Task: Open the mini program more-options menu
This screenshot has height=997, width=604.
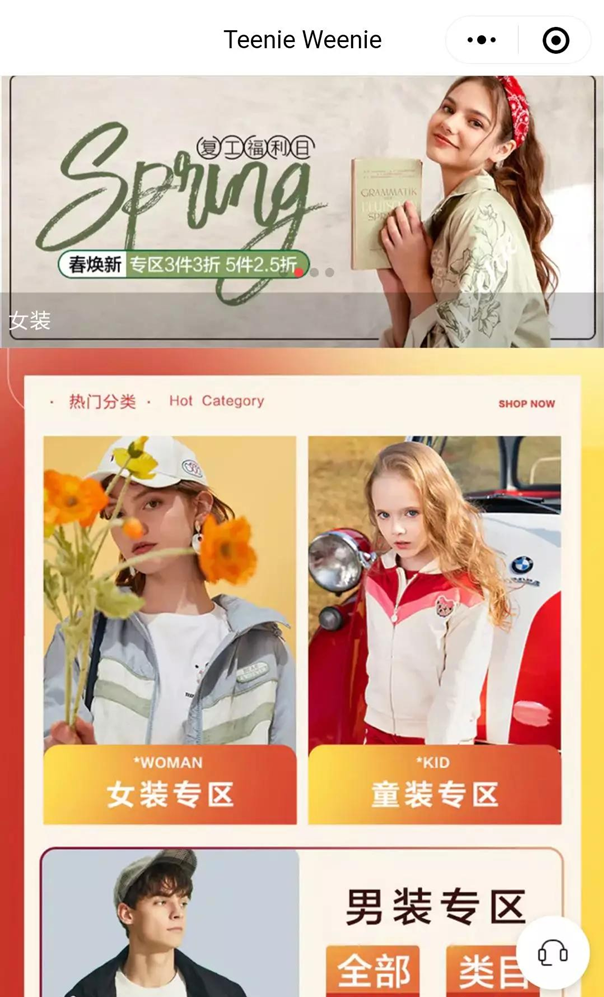Action: point(481,40)
